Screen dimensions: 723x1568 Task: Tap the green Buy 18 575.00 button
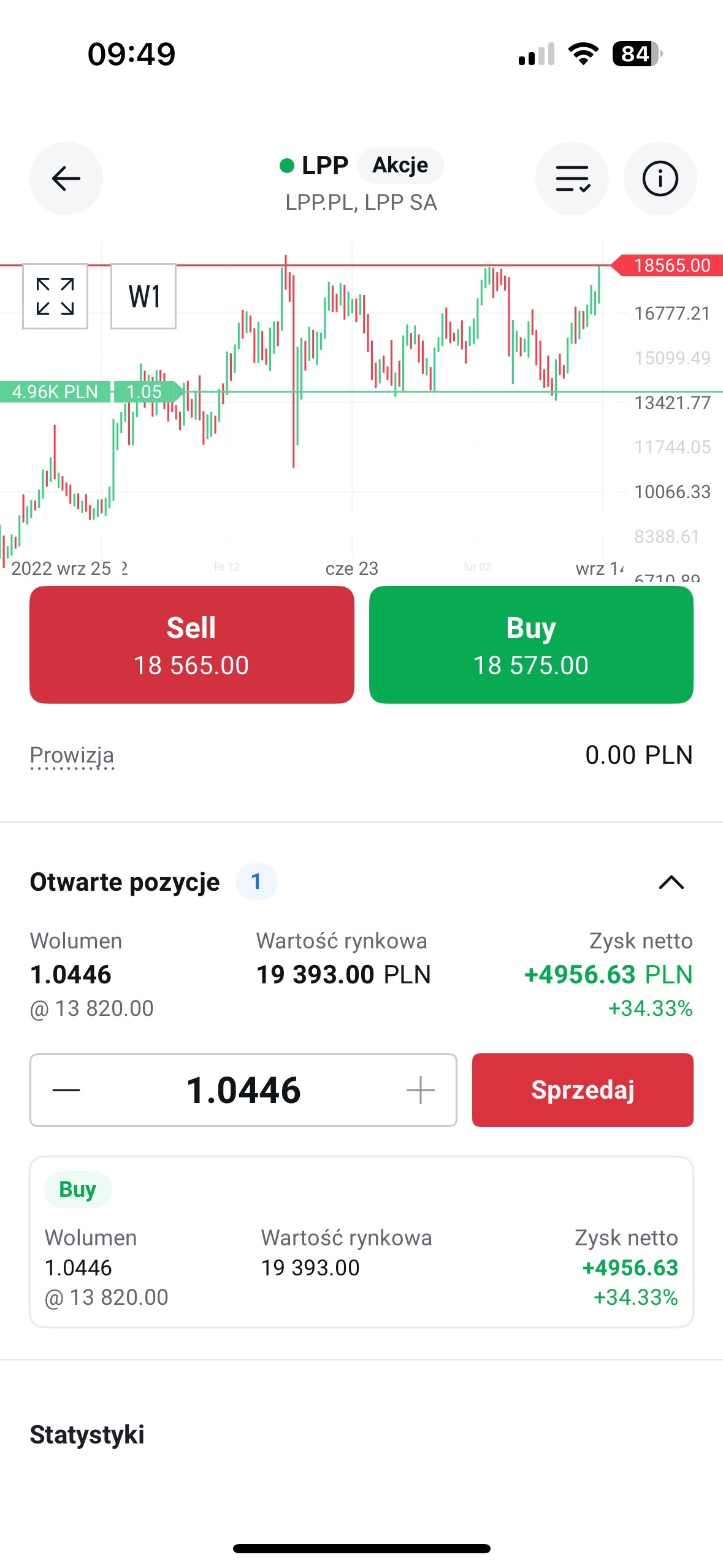coord(531,644)
